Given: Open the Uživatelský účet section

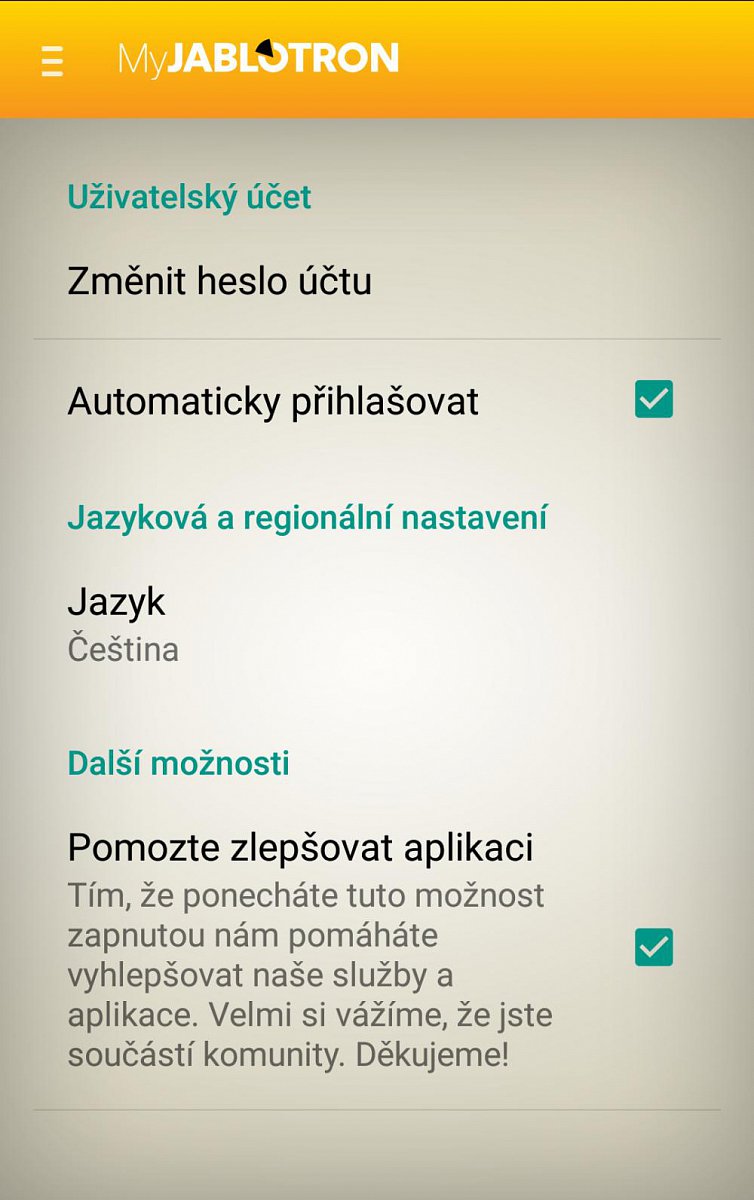Looking at the screenshot, I should tap(189, 197).
